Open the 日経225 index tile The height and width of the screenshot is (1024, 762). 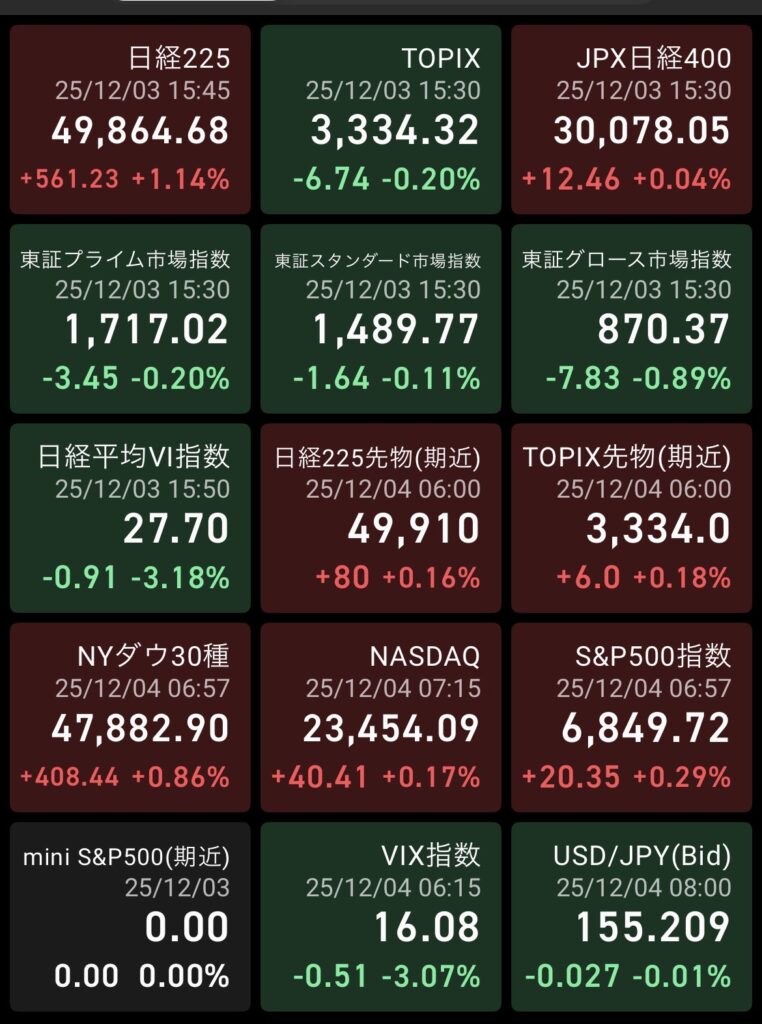pyautogui.click(x=130, y=120)
